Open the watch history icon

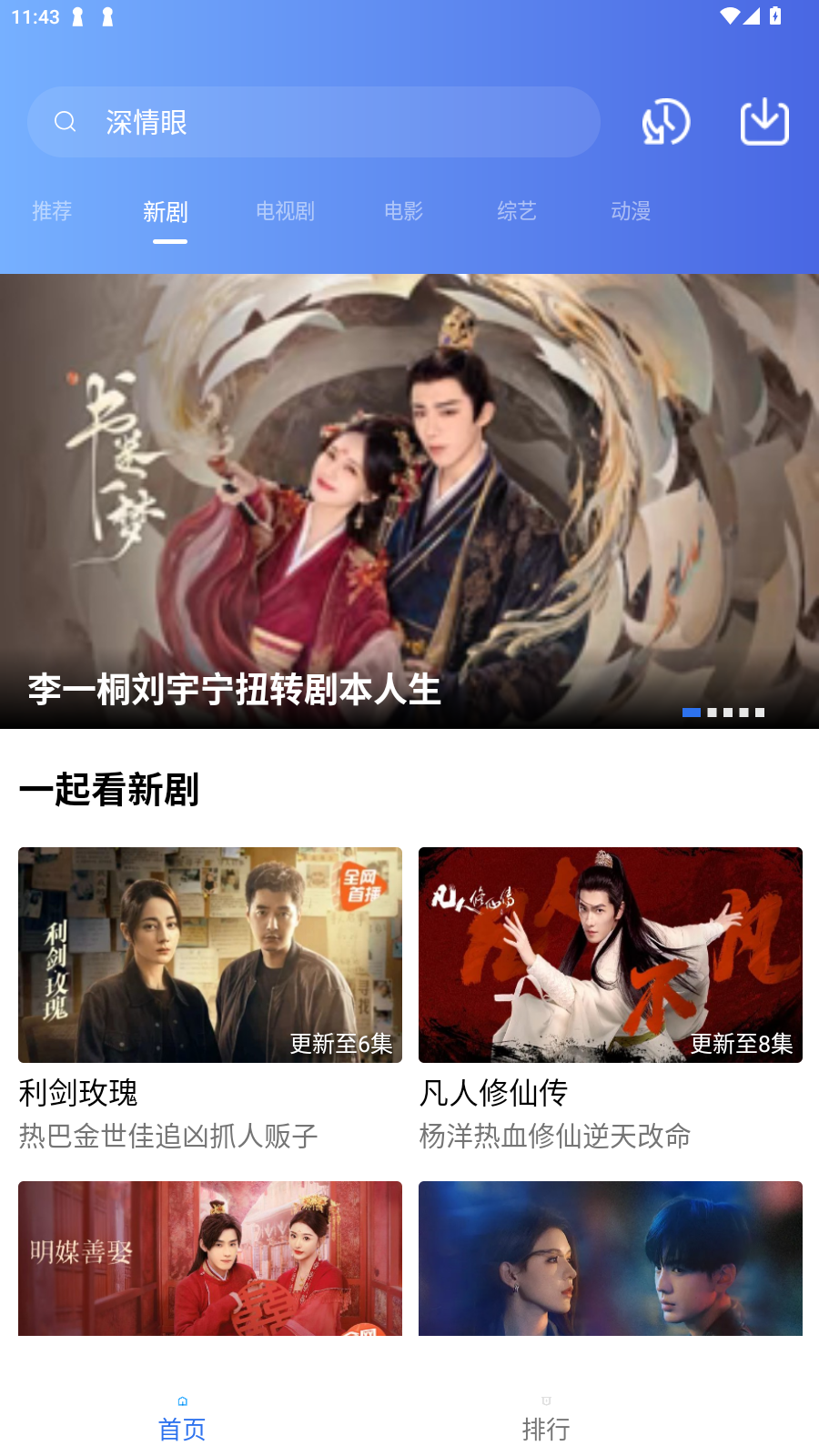(665, 121)
